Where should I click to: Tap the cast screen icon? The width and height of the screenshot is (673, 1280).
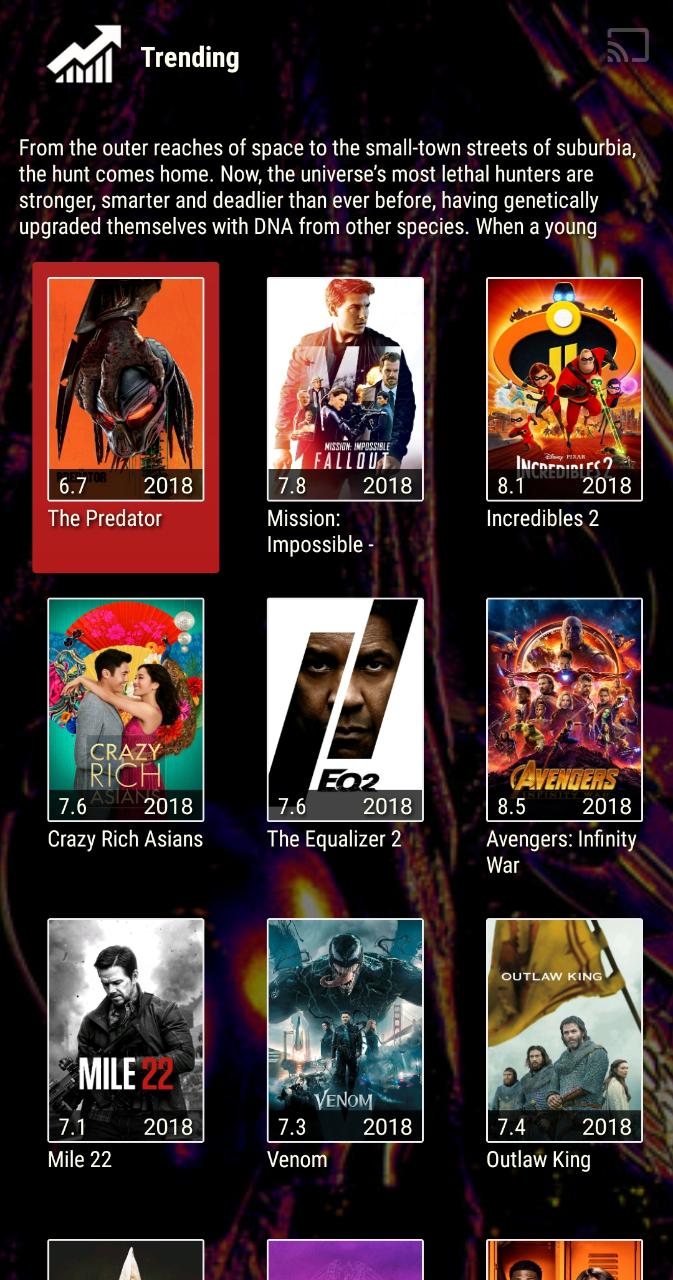click(x=628, y=46)
